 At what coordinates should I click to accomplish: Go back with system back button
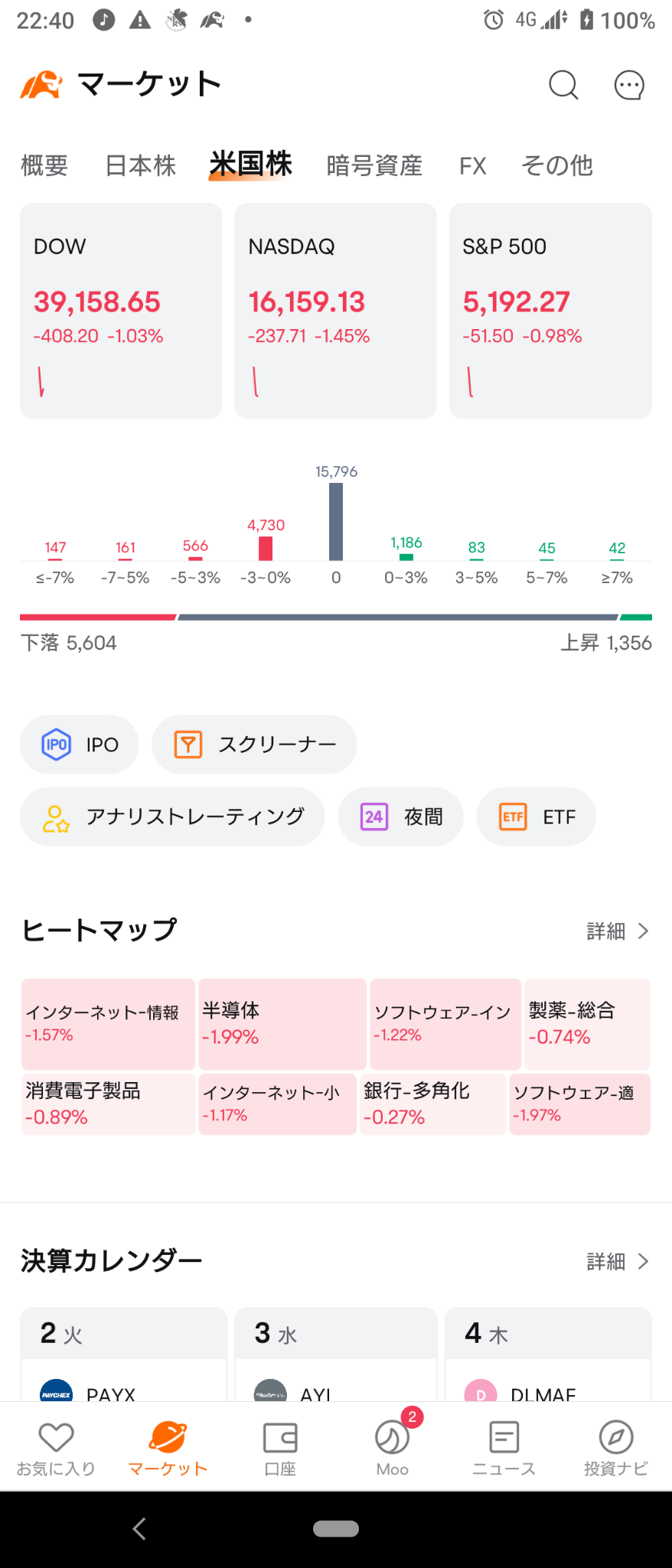click(x=139, y=1529)
